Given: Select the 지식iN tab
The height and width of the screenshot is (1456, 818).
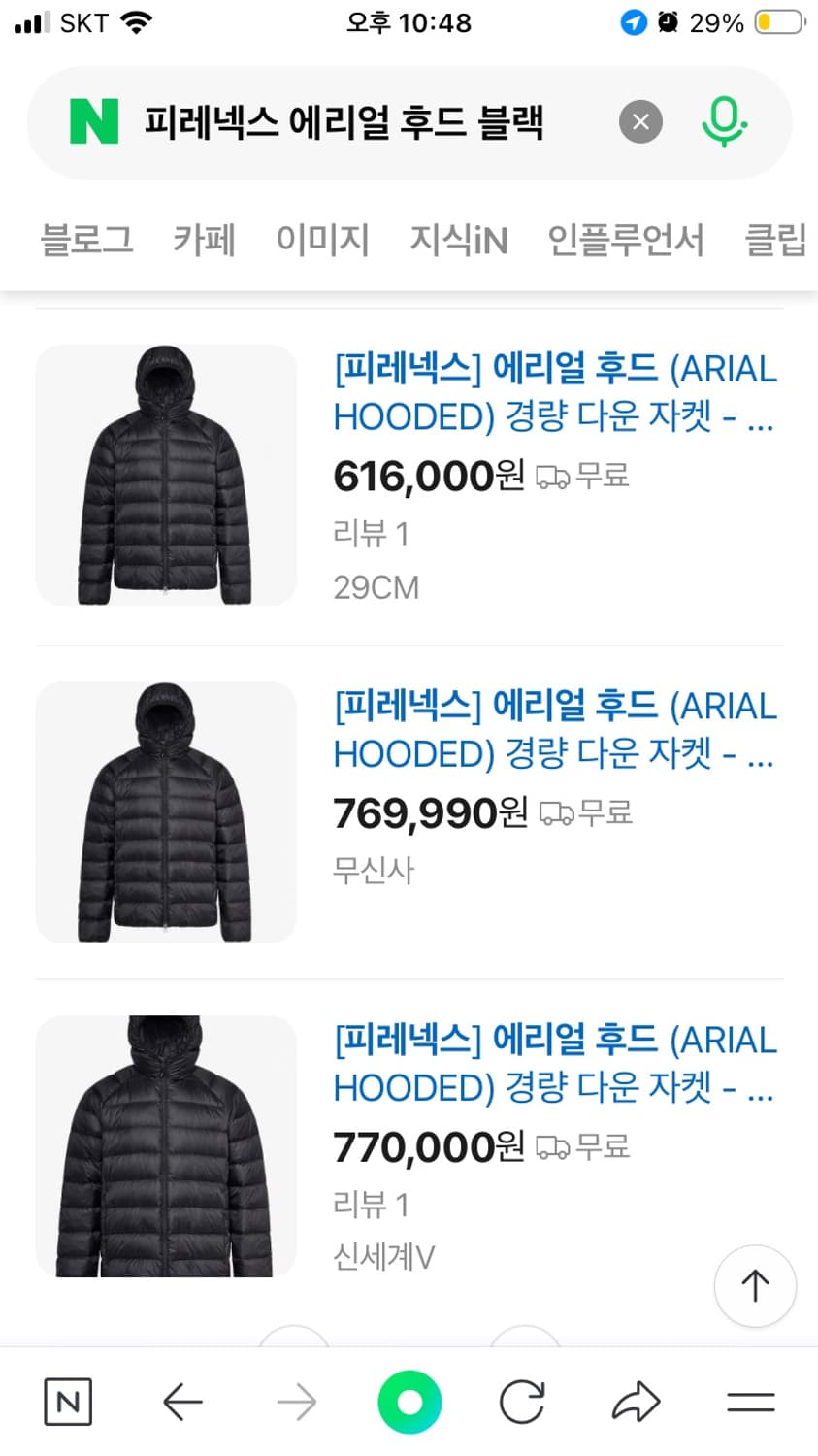Looking at the screenshot, I should click(459, 241).
